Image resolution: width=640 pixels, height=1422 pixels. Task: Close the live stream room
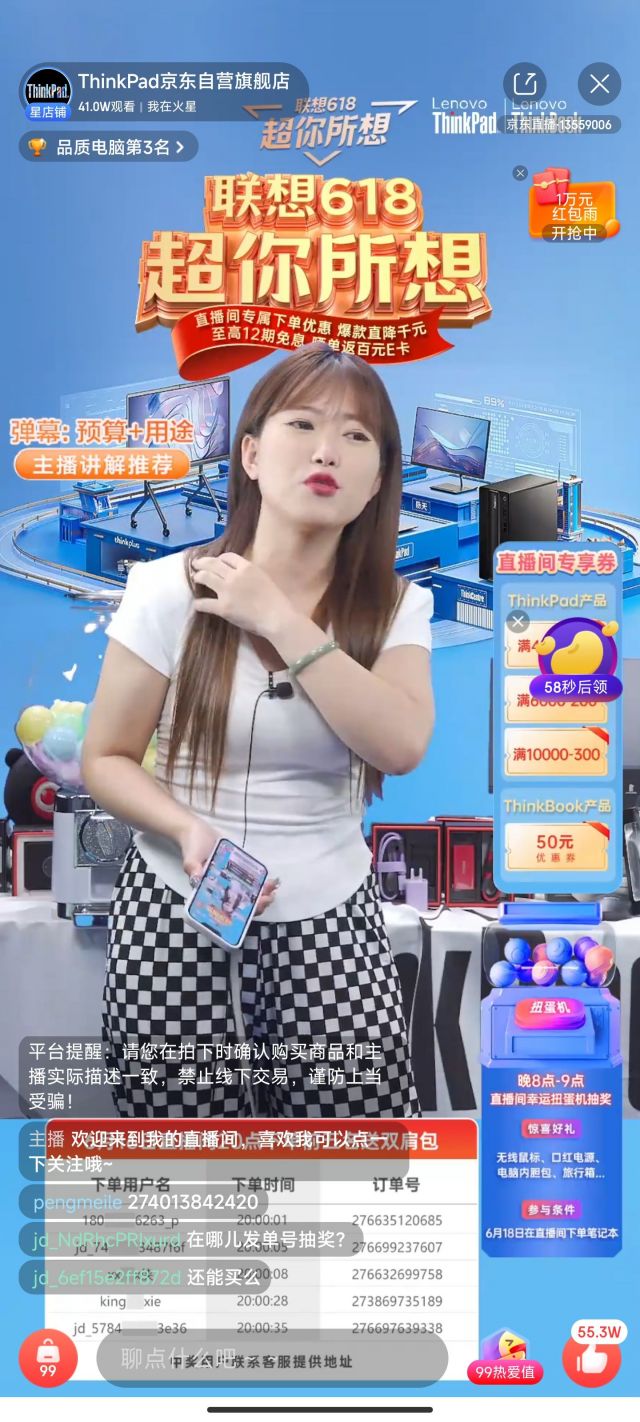click(x=599, y=84)
